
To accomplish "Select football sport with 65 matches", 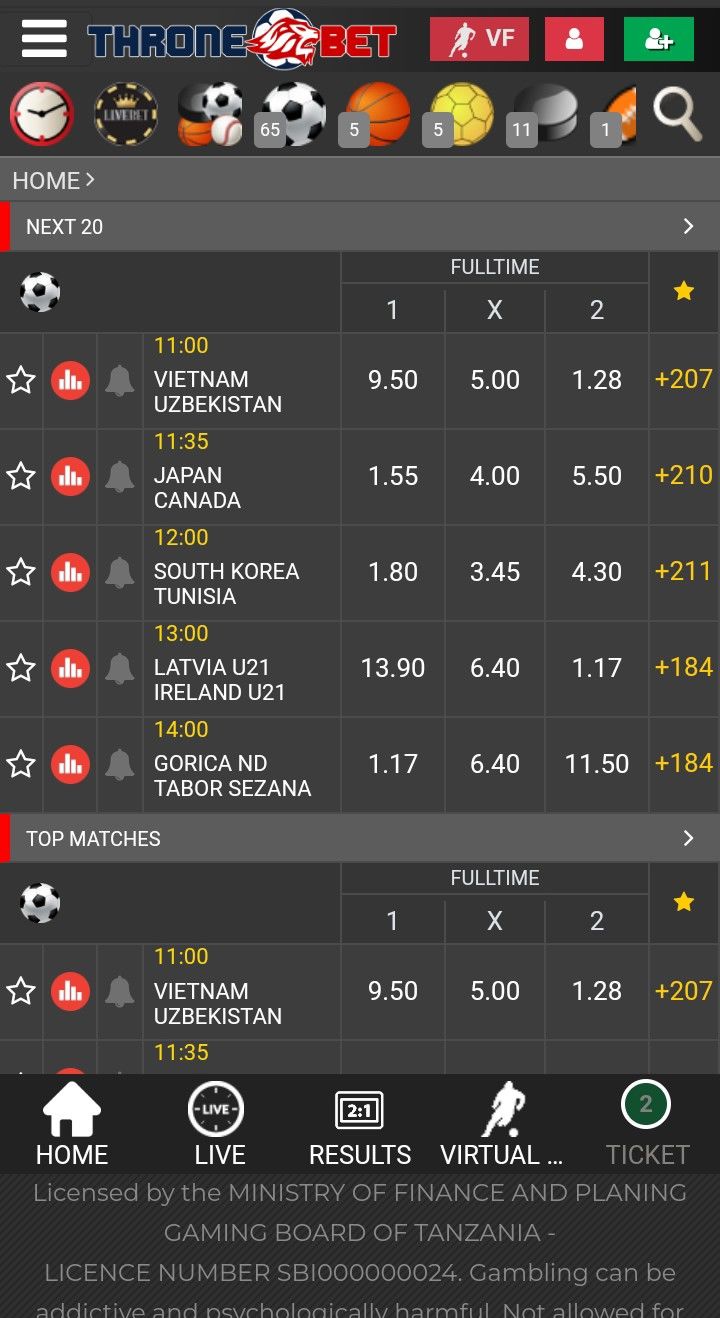I will tap(293, 114).
